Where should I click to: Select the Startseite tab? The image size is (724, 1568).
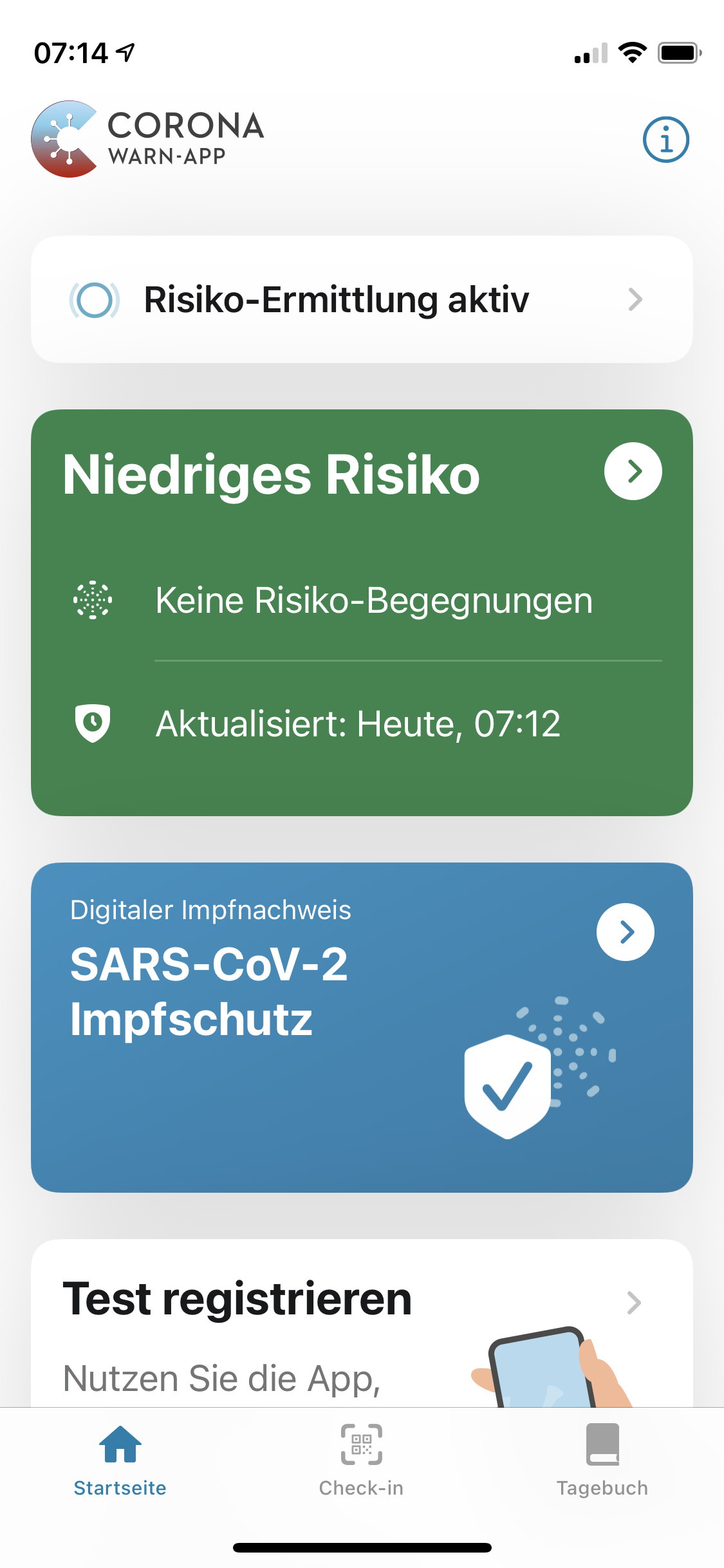pyautogui.click(x=120, y=1461)
